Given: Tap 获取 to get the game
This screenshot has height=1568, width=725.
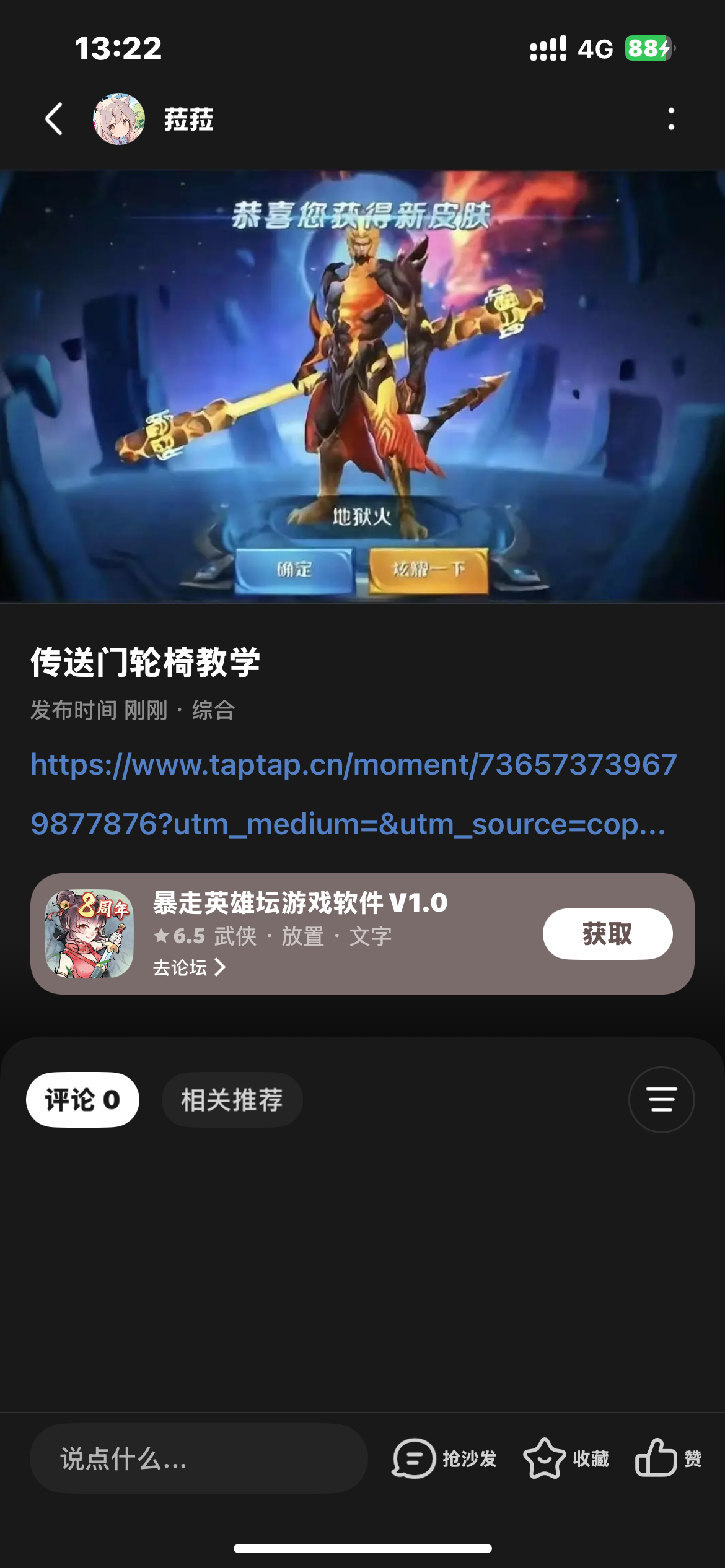Looking at the screenshot, I should [606, 934].
